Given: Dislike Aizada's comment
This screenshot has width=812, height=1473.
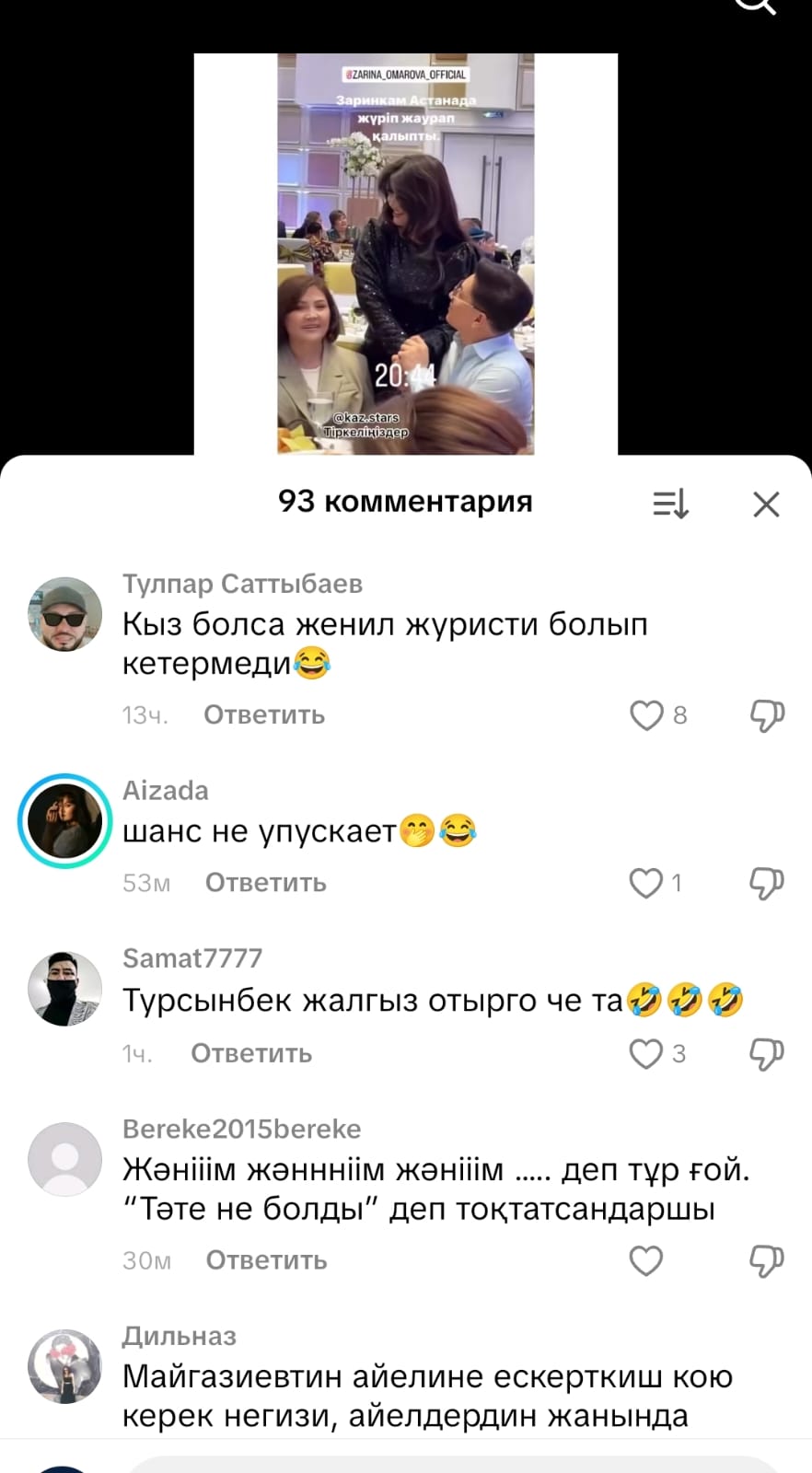Looking at the screenshot, I should click(x=766, y=883).
